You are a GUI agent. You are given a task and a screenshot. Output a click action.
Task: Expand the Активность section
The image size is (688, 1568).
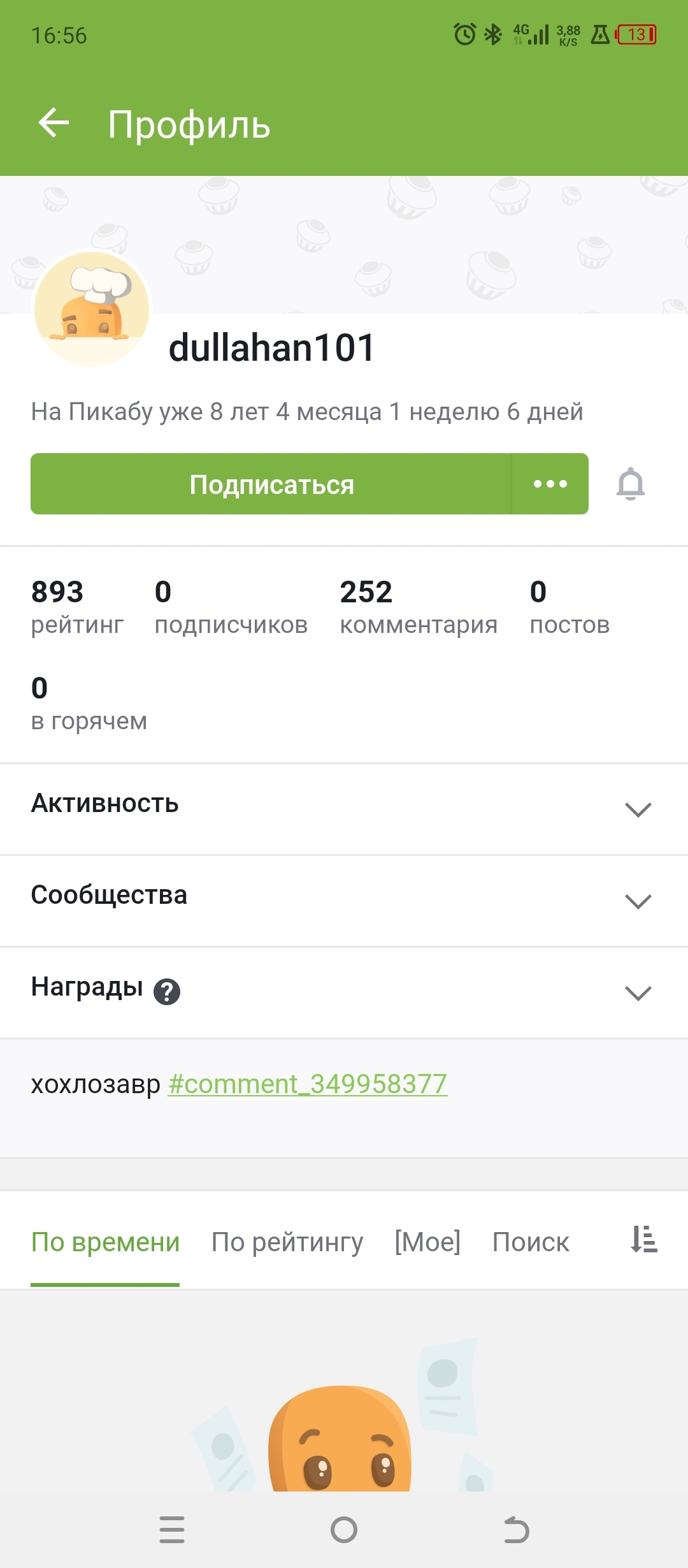[638, 809]
